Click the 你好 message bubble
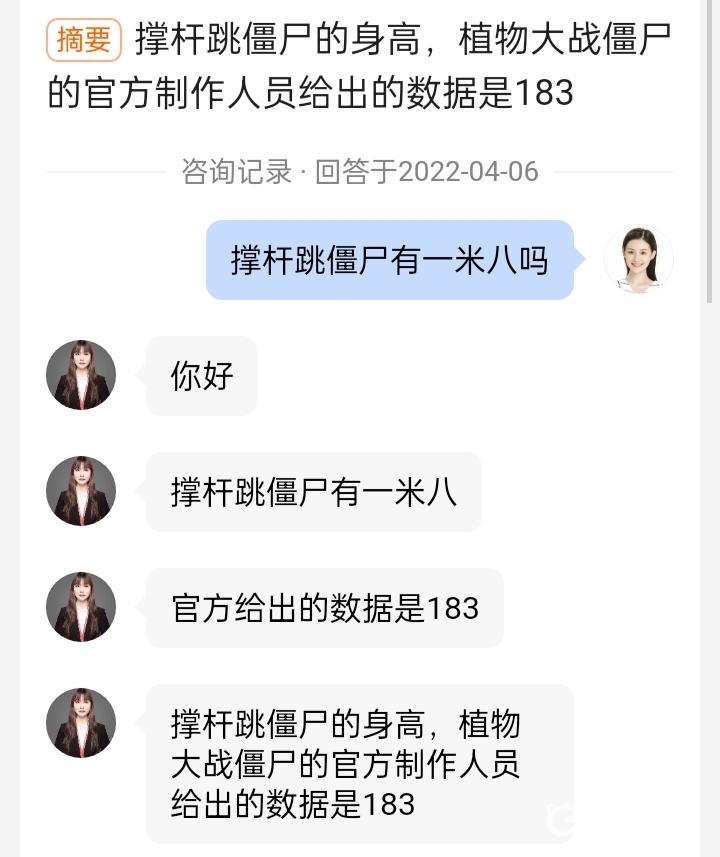 coord(201,375)
